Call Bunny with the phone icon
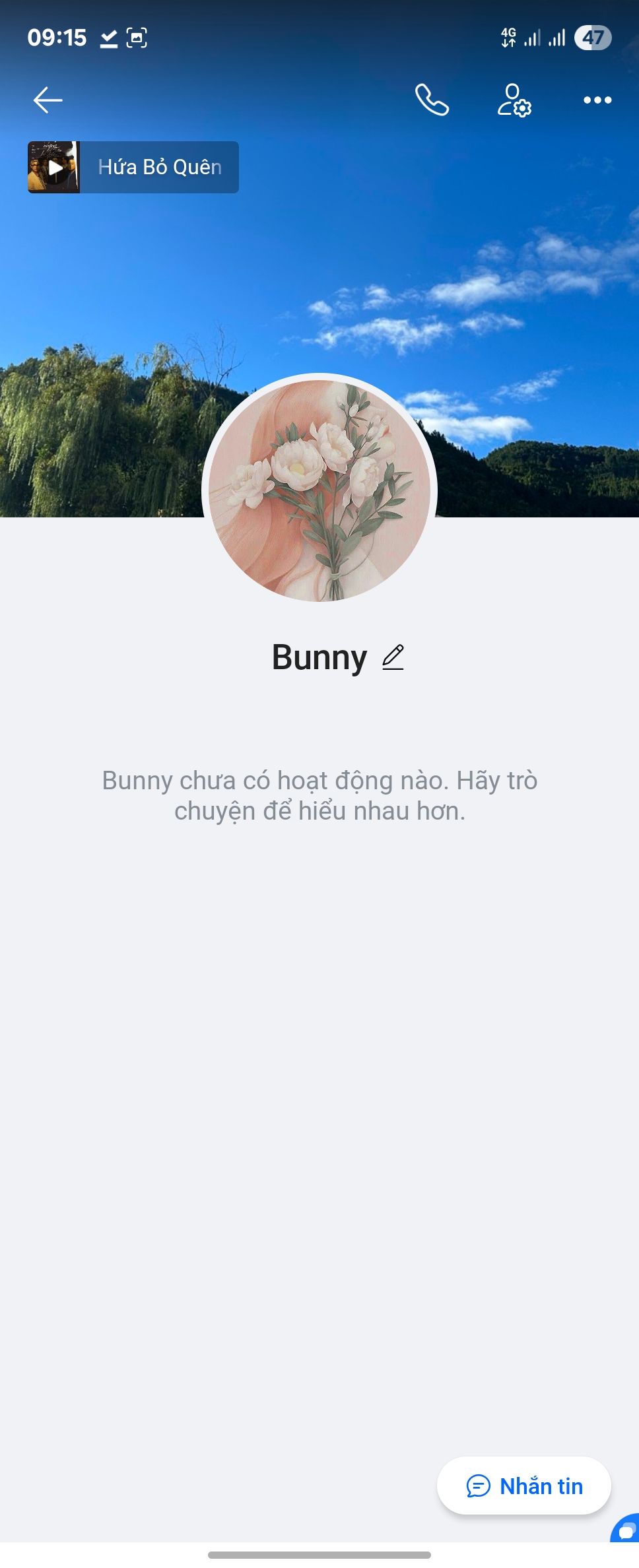Screen dimensions: 639x1568 click(432, 100)
